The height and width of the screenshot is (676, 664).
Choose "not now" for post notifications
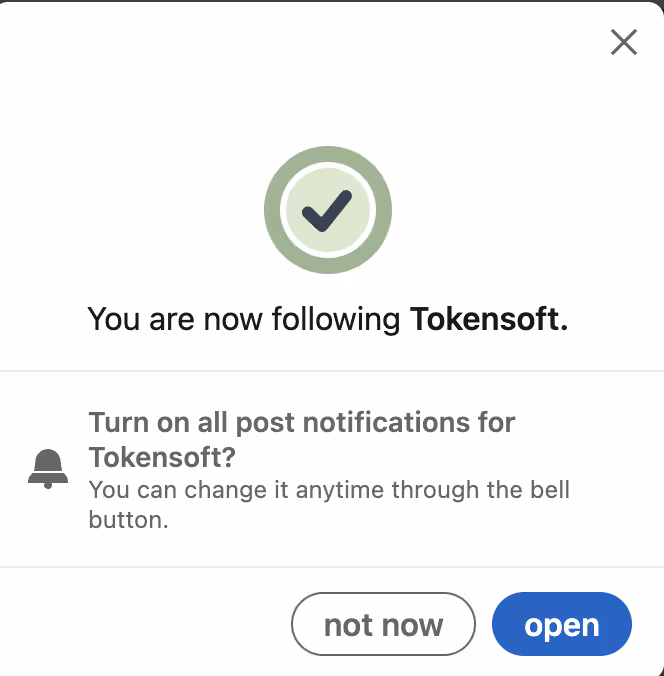click(x=383, y=625)
